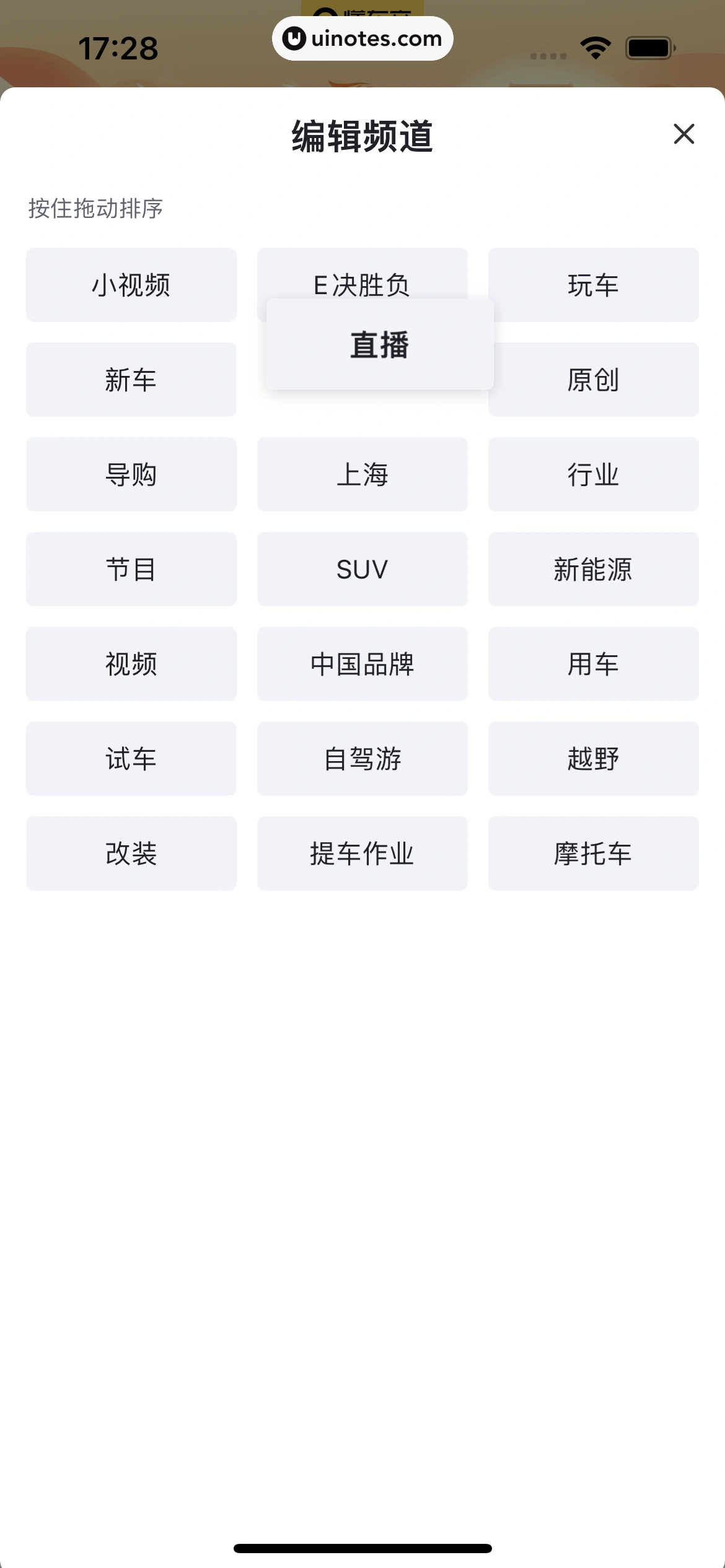Select the 中国品牌 channel
Image resolution: width=725 pixels, height=1568 pixels.
coord(362,664)
